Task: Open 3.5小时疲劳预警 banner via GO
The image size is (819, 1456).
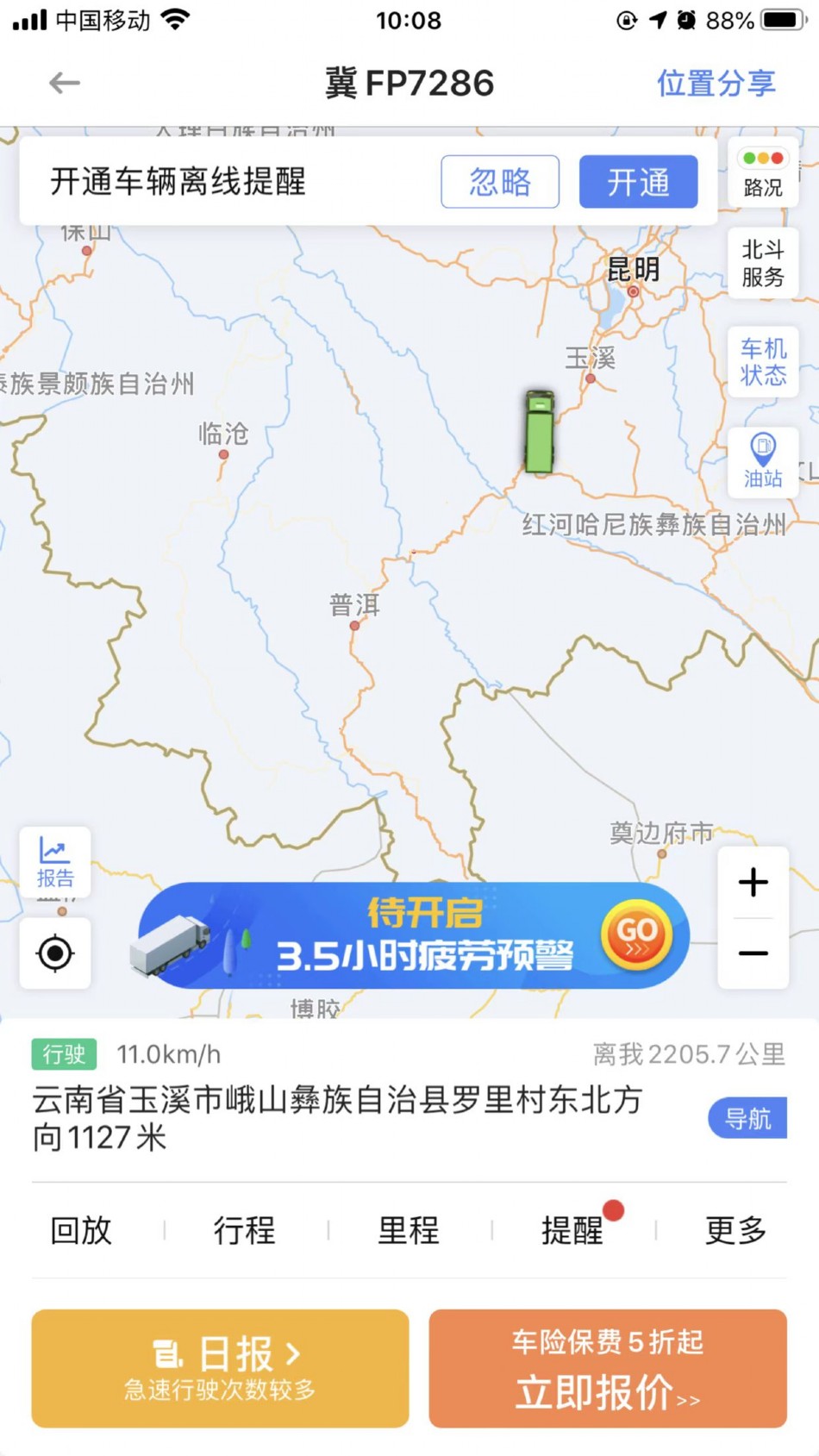Action: (636, 935)
